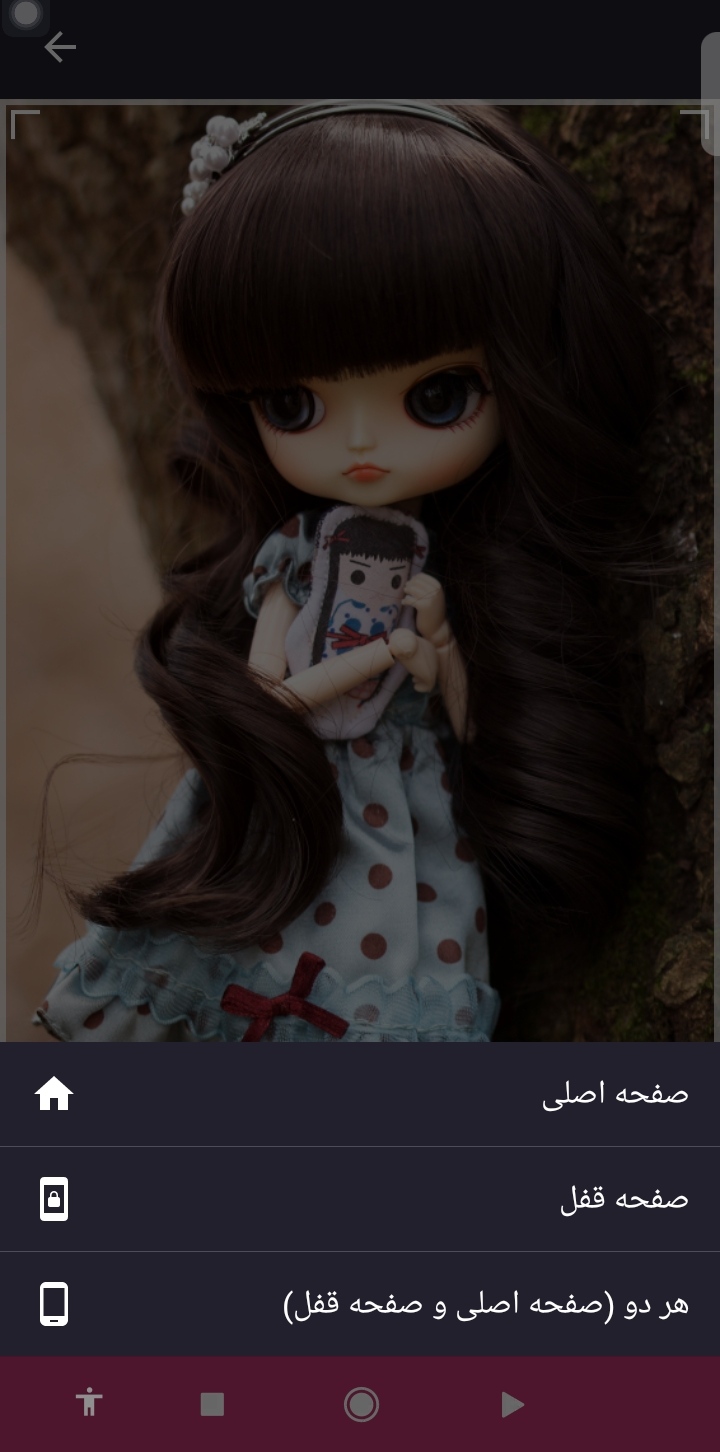720x1452 pixels.
Task: Set wallpaper for صفحه قفل (lock screen)
Action: coord(360,1199)
